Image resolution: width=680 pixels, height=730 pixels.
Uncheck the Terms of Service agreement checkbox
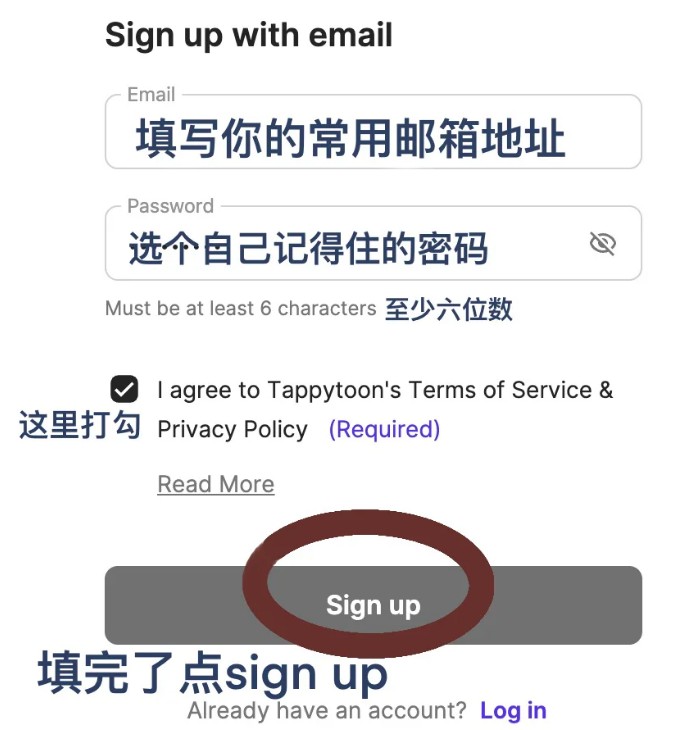pyautogui.click(x=125, y=389)
